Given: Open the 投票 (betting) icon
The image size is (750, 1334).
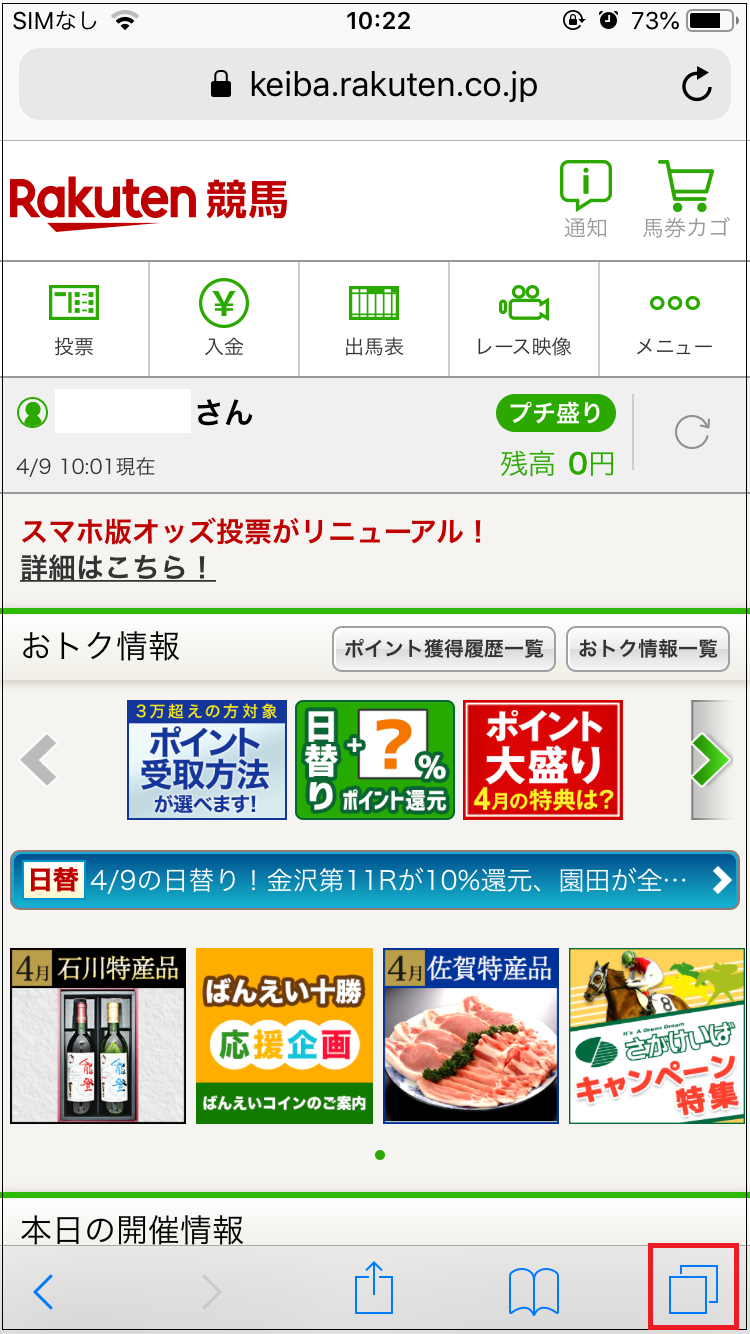Looking at the screenshot, I should coord(75,318).
